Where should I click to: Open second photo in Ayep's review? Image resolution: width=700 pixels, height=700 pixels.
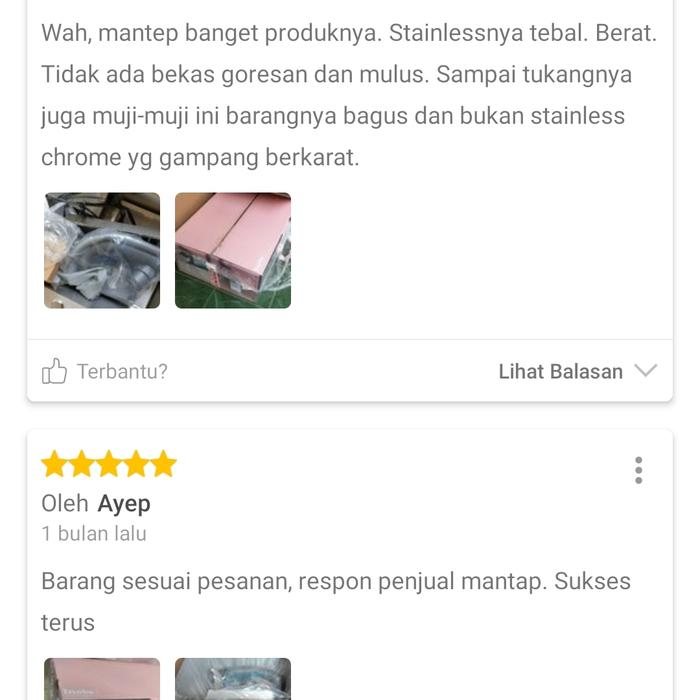(x=233, y=679)
